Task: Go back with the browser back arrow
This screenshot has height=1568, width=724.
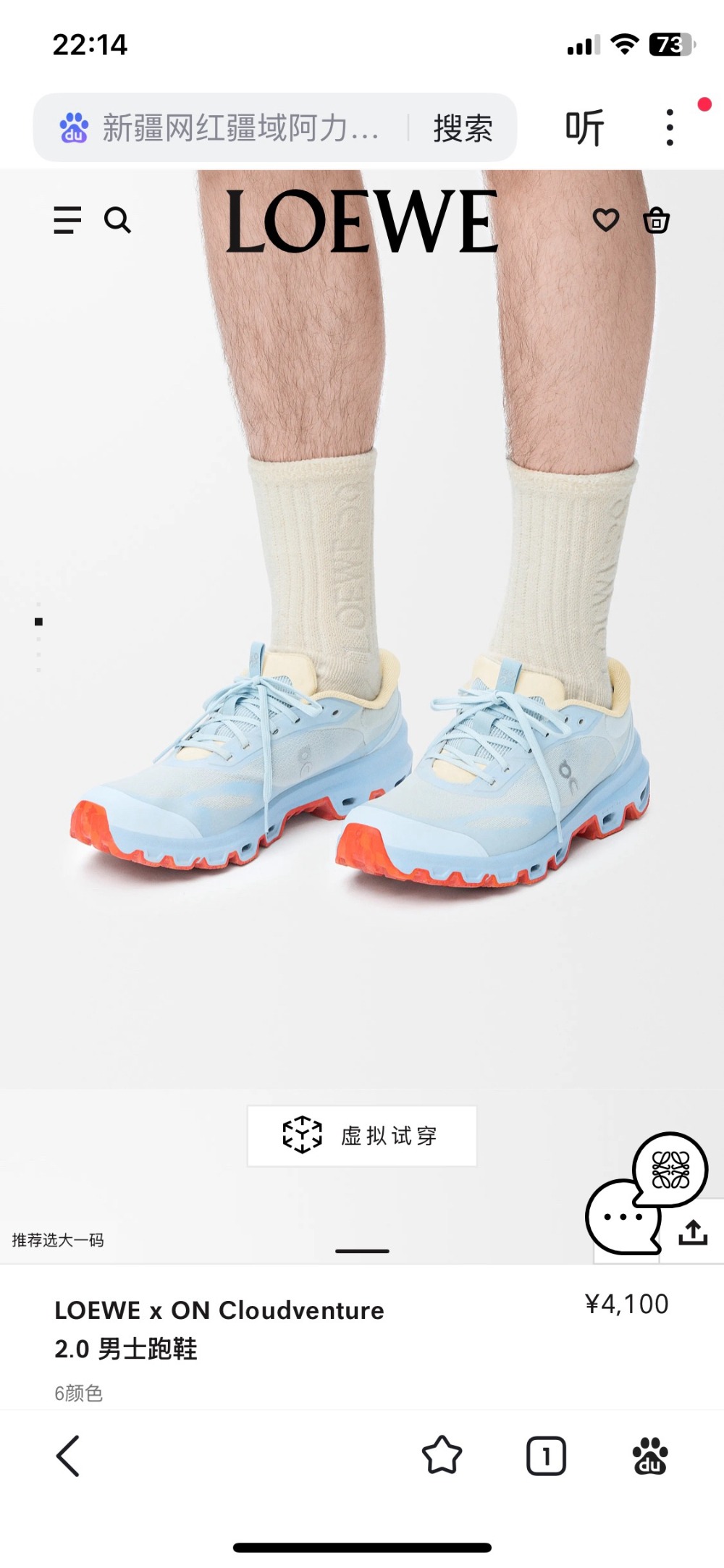Action: [x=68, y=1456]
